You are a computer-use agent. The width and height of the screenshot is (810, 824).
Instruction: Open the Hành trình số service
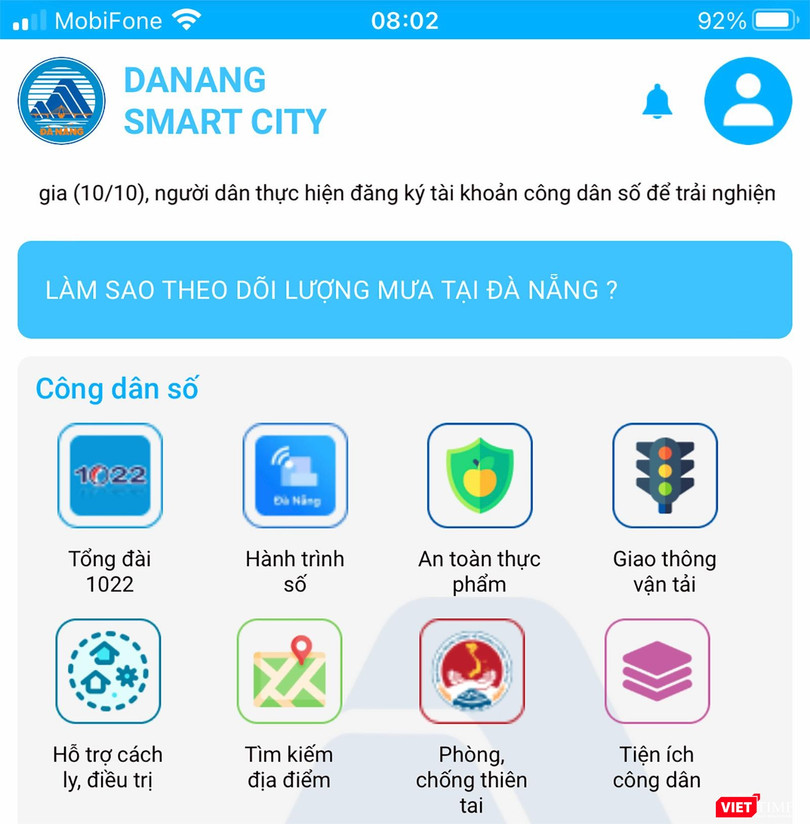pyautogui.click(x=294, y=476)
